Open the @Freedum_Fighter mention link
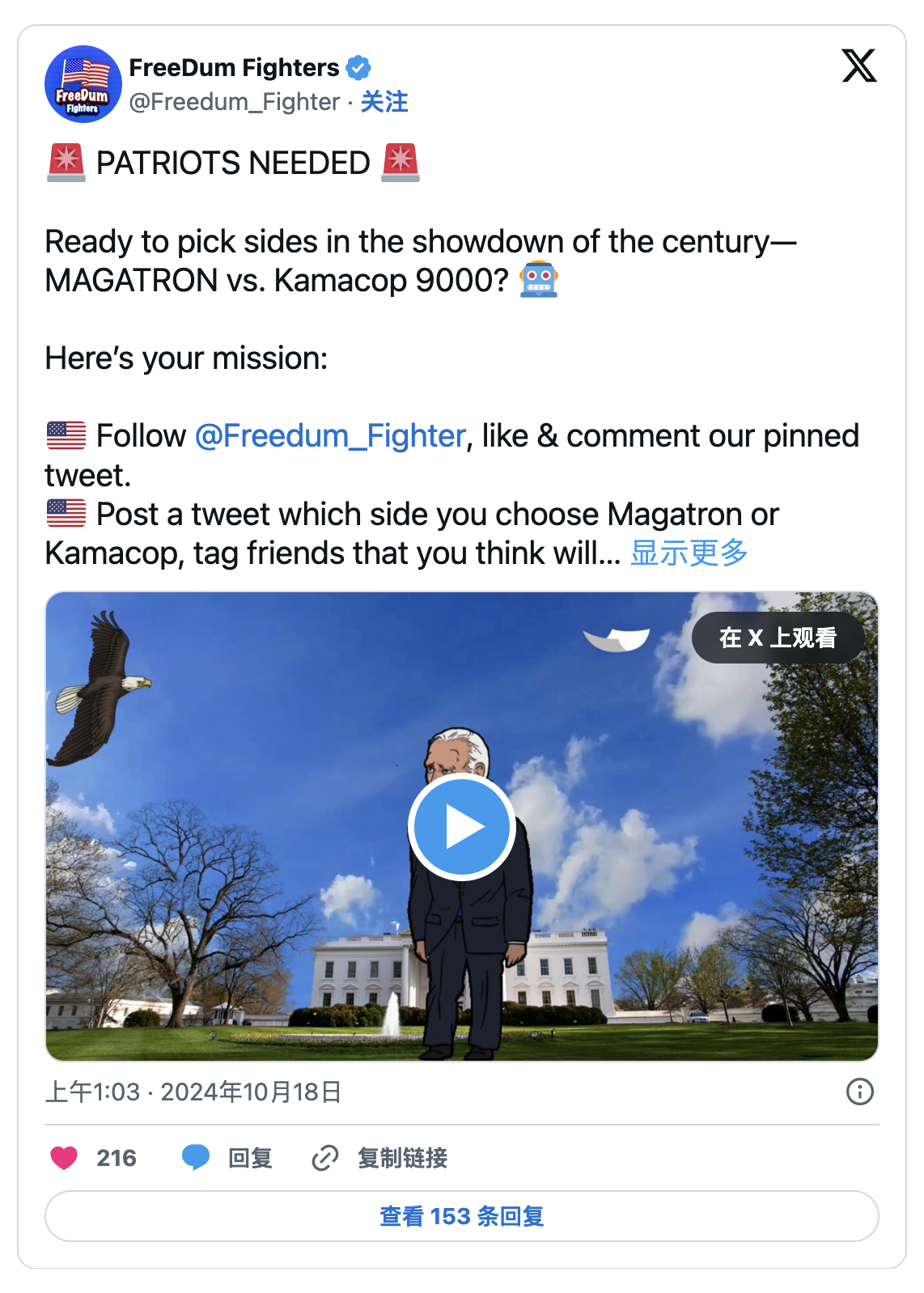 click(330, 436)
